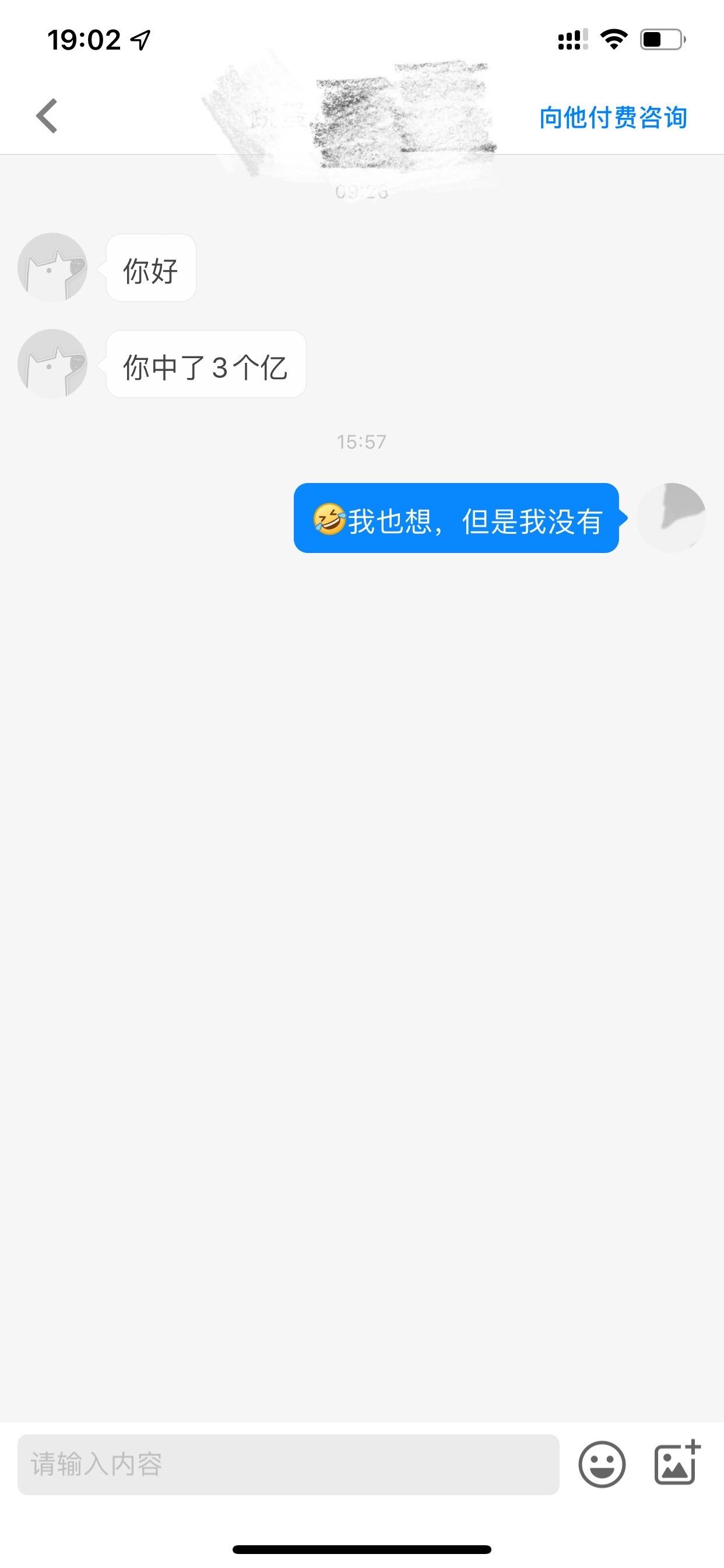Open my avatar beside 我也想 message
This screenshot has width=724, height=1568.
tap(671, 518)
